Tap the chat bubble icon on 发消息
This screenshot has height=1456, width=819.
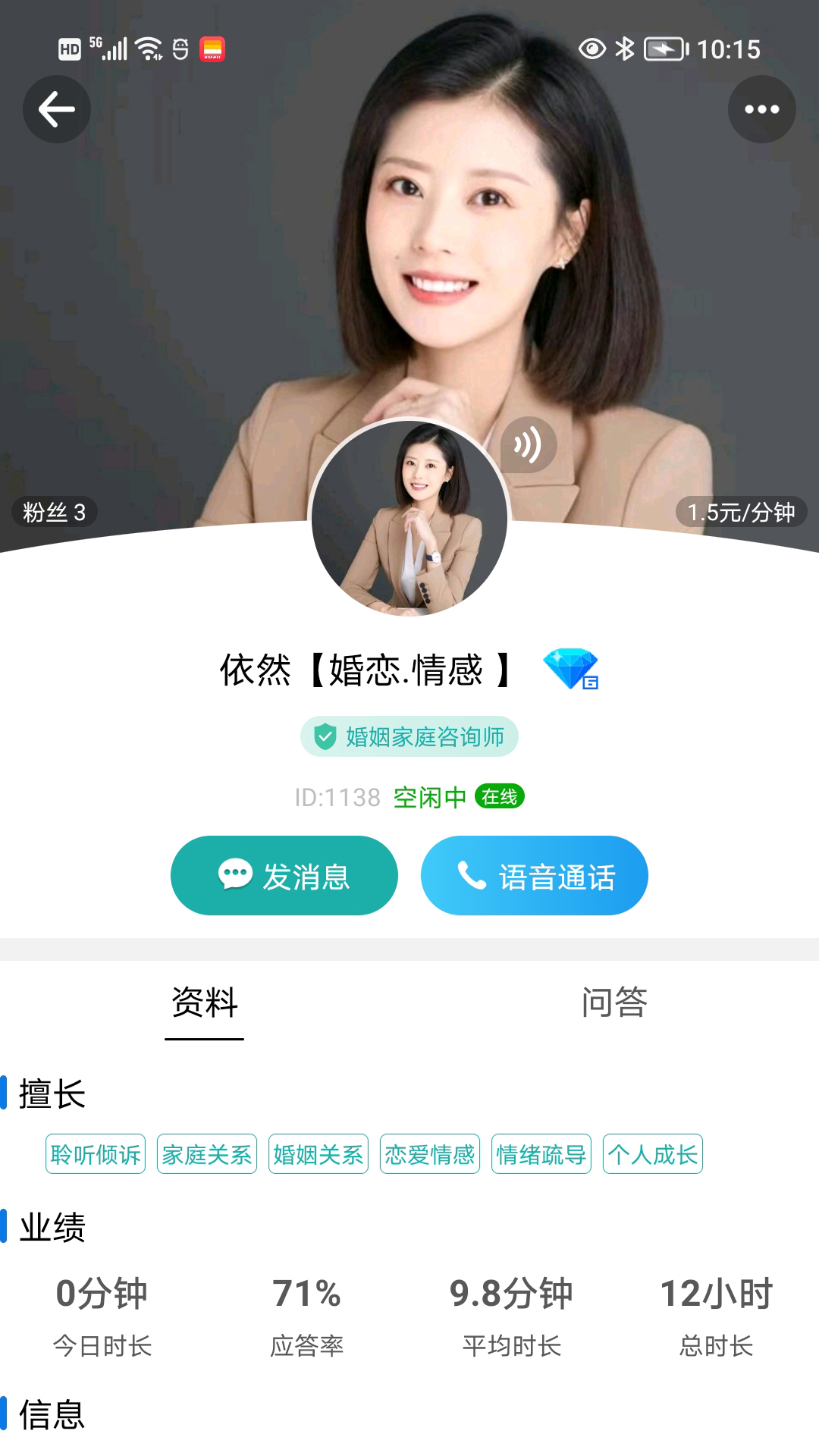point(235,874)
